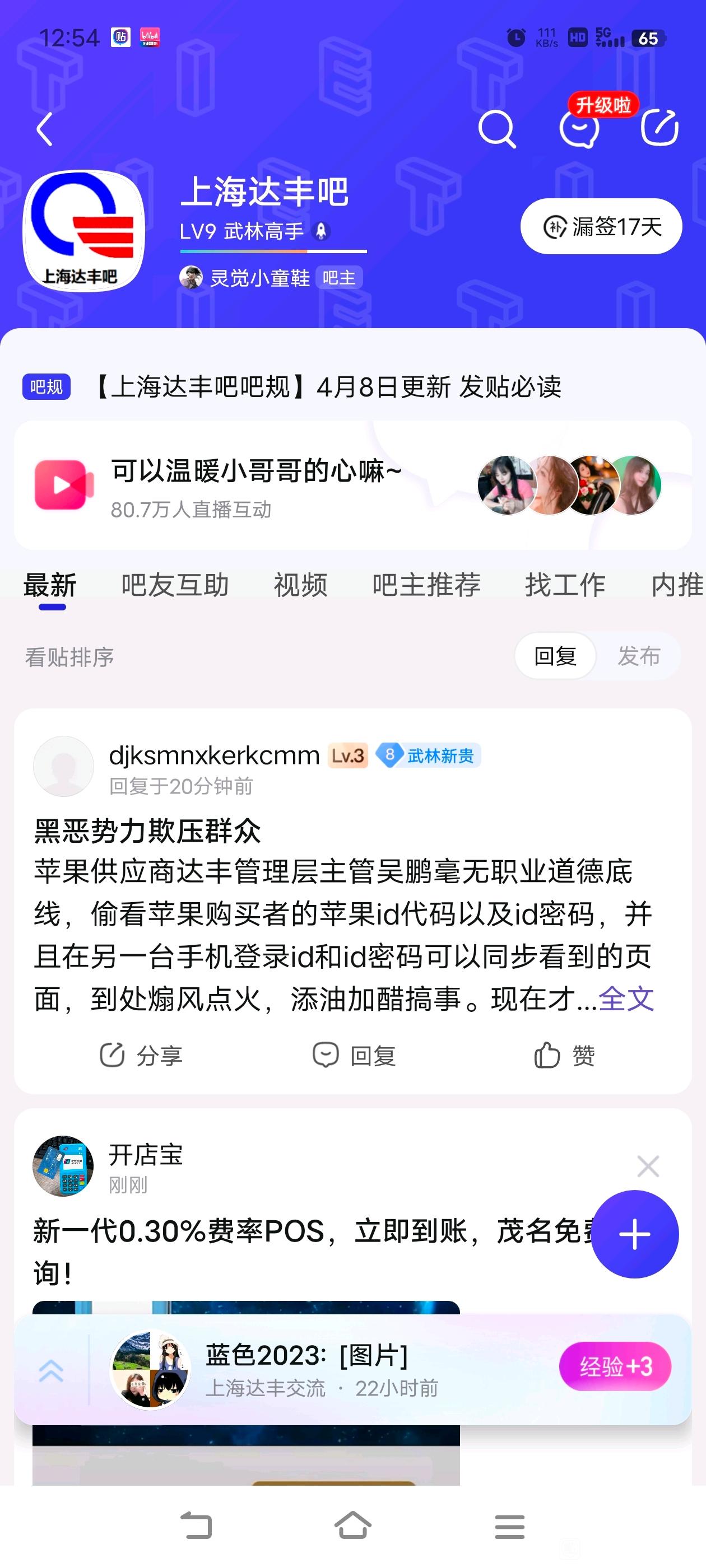
Task: Share the djksmnxkerkcmm post
Action: pos(141,1055)
